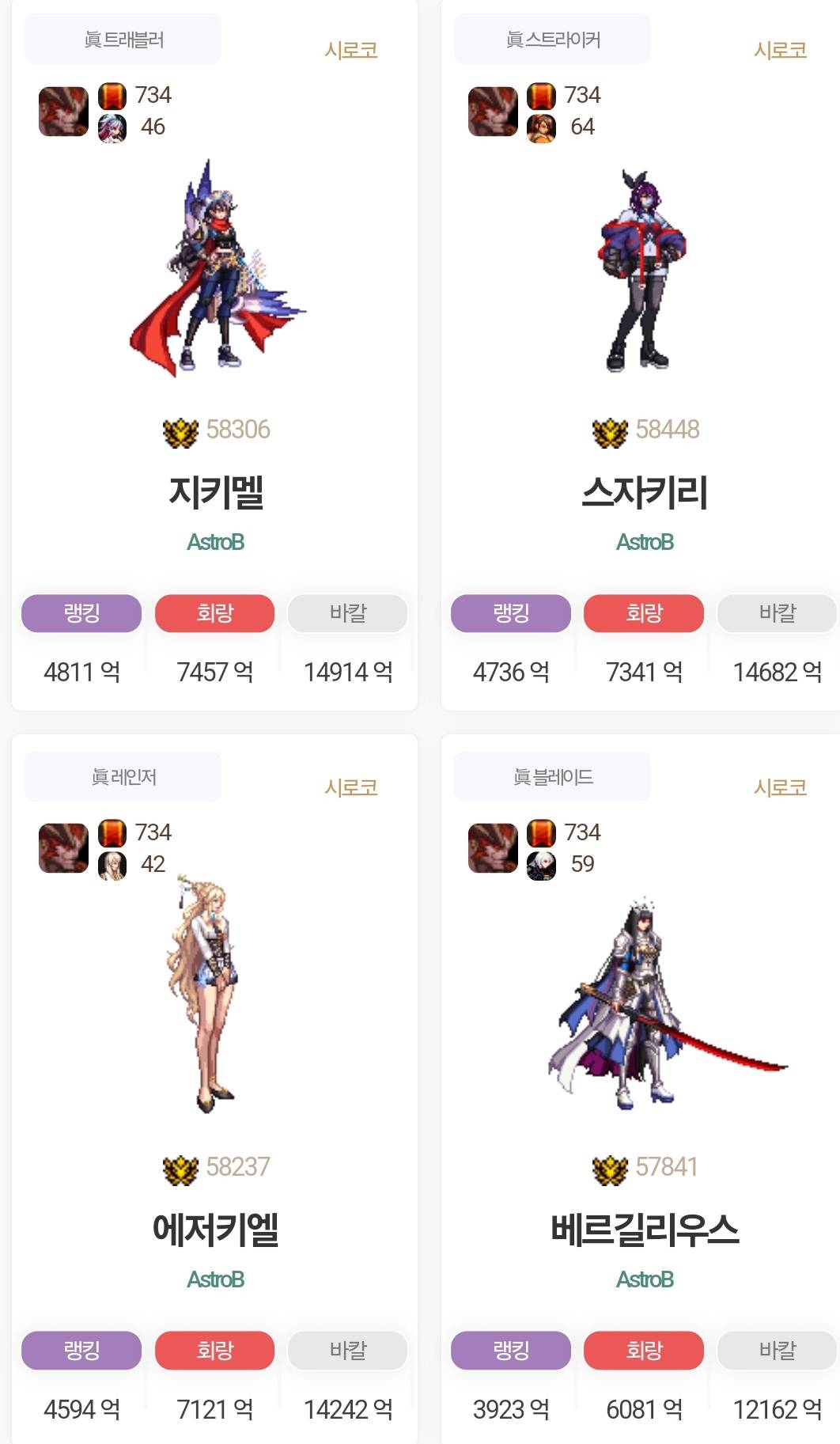Open the 에저키엘 character card
840x1444 pixels.
tap(215, 1229)
